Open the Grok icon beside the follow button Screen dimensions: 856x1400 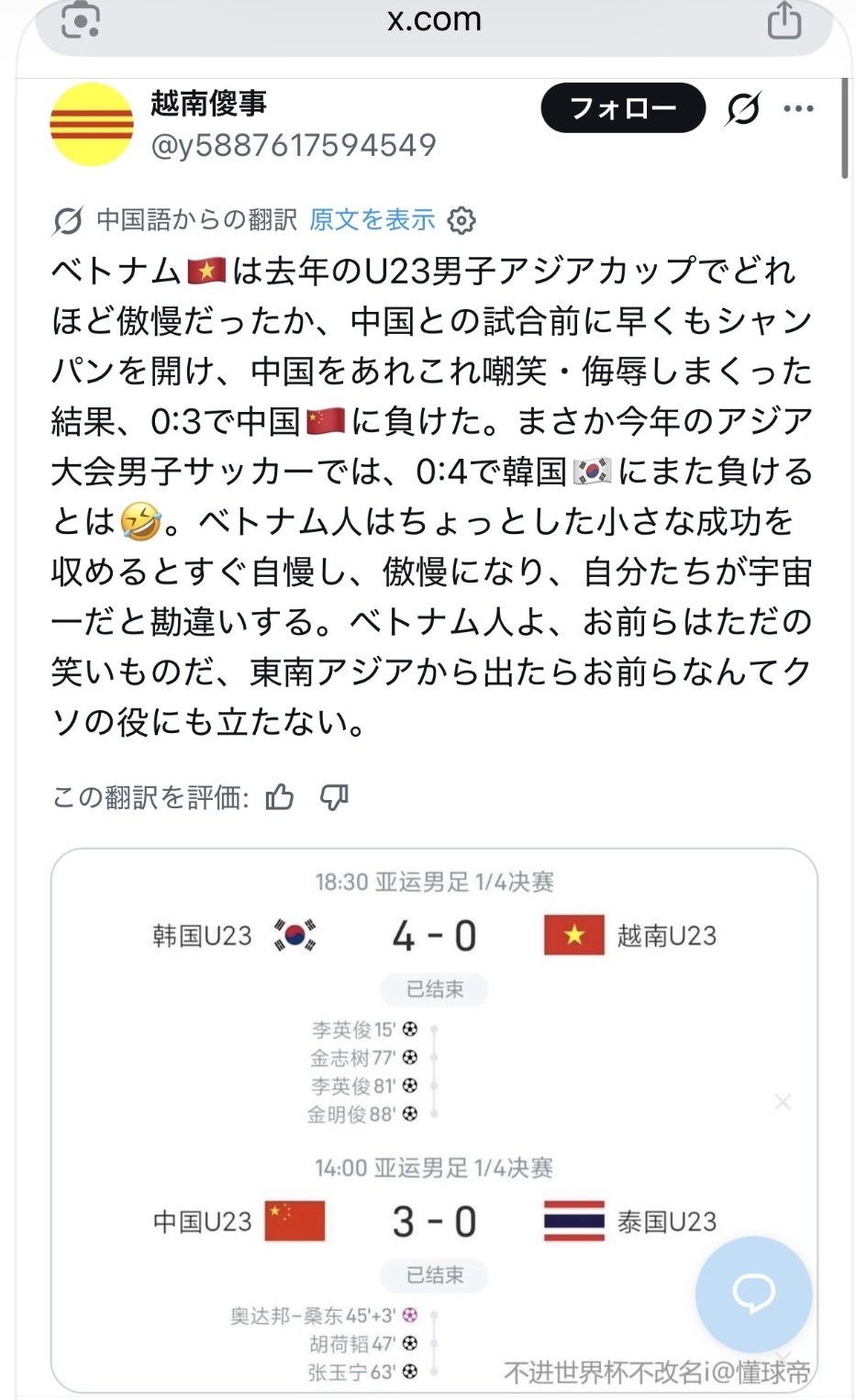[x=742, y=109]
